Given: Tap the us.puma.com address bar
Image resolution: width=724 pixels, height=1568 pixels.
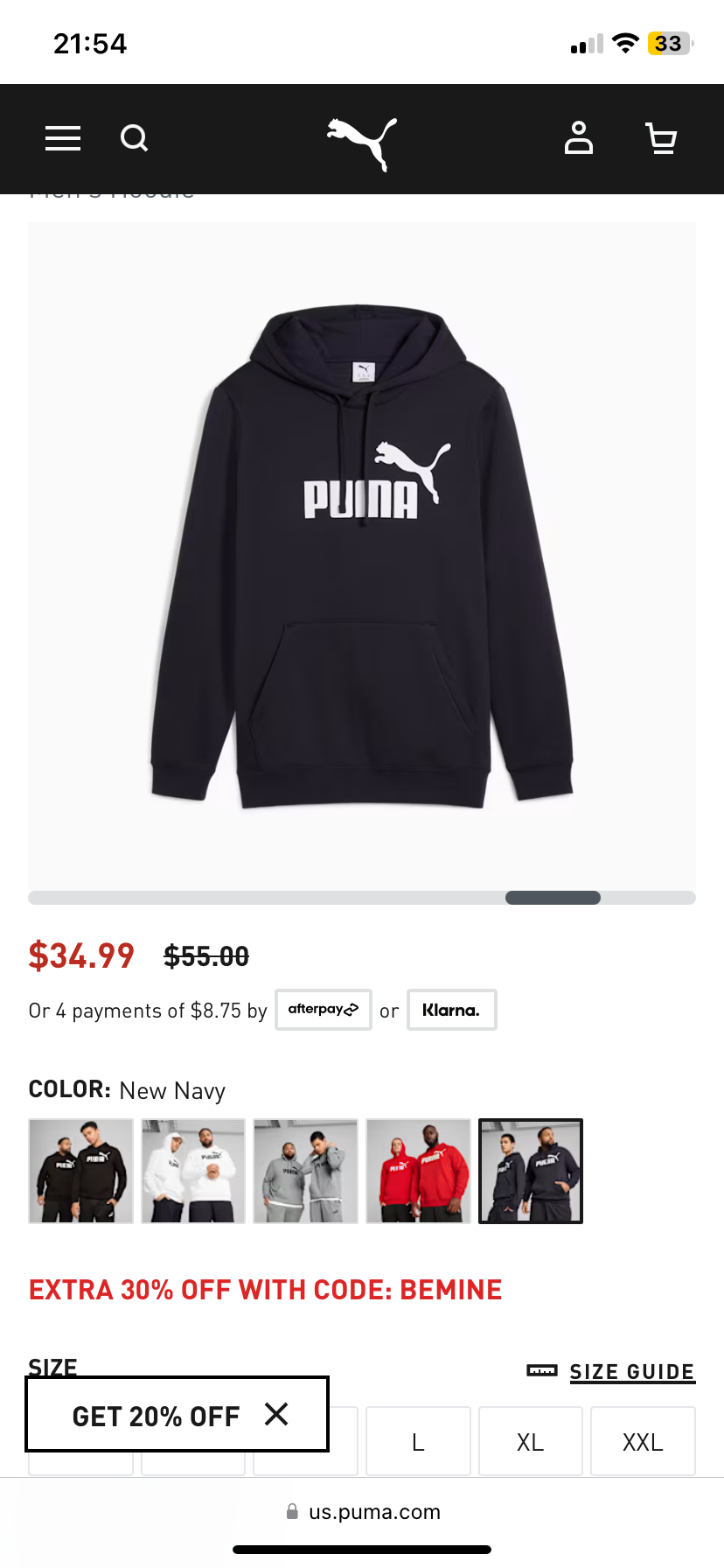Looking at the screenshot, I should [x=374, y=1512].
